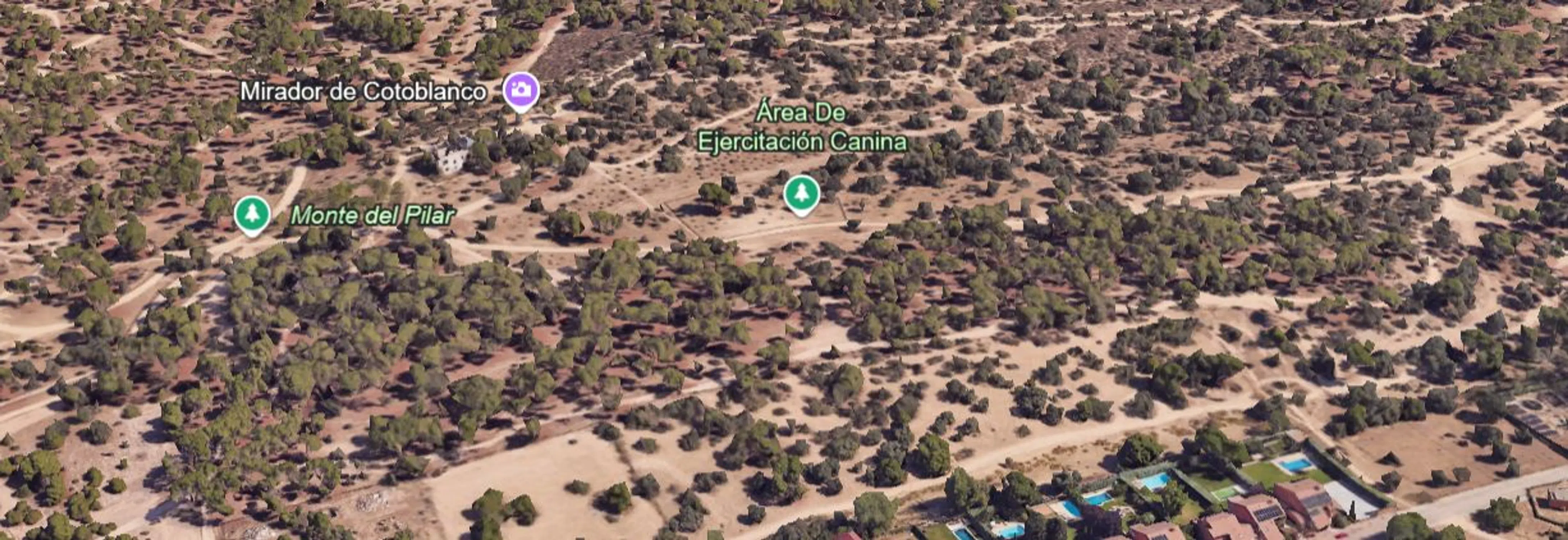The height and width of the screenshot is (540, 1568).
Task: Tap the Área De Ejercitación Canina pin
Action: (x=801, y=193)
